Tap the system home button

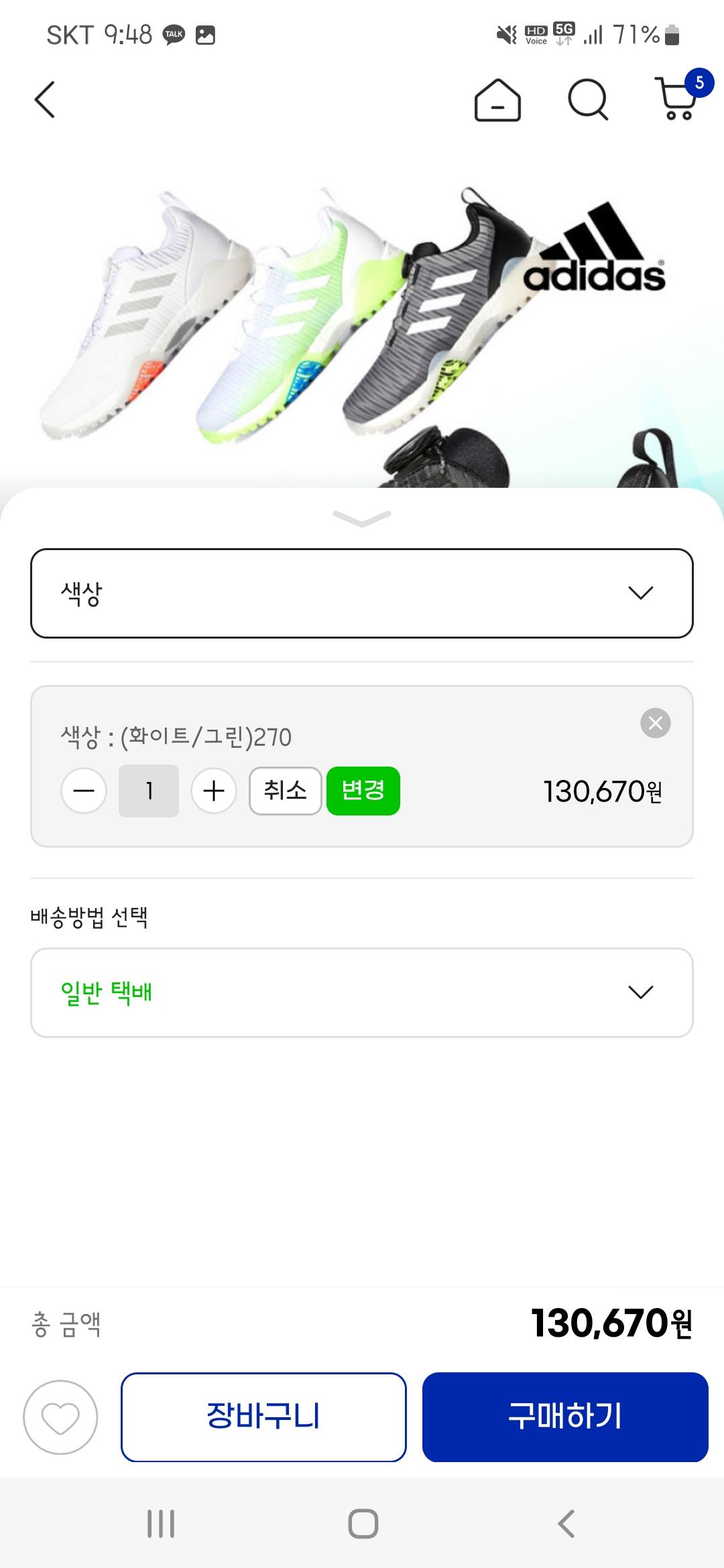(363, 1523)
